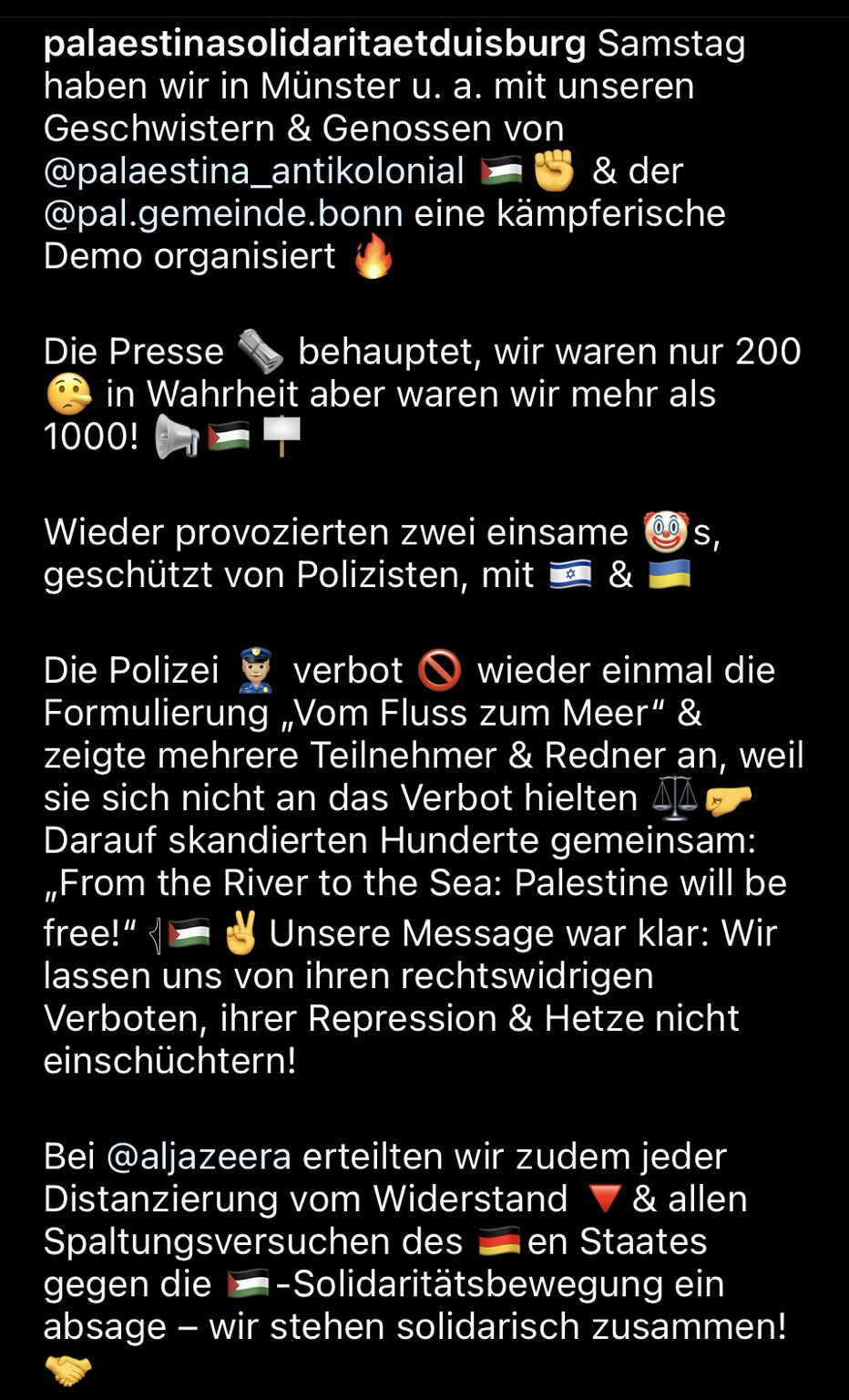
Task: Open the palaestinasolidaritaetduisburg profile
Action: pos(314,44)
